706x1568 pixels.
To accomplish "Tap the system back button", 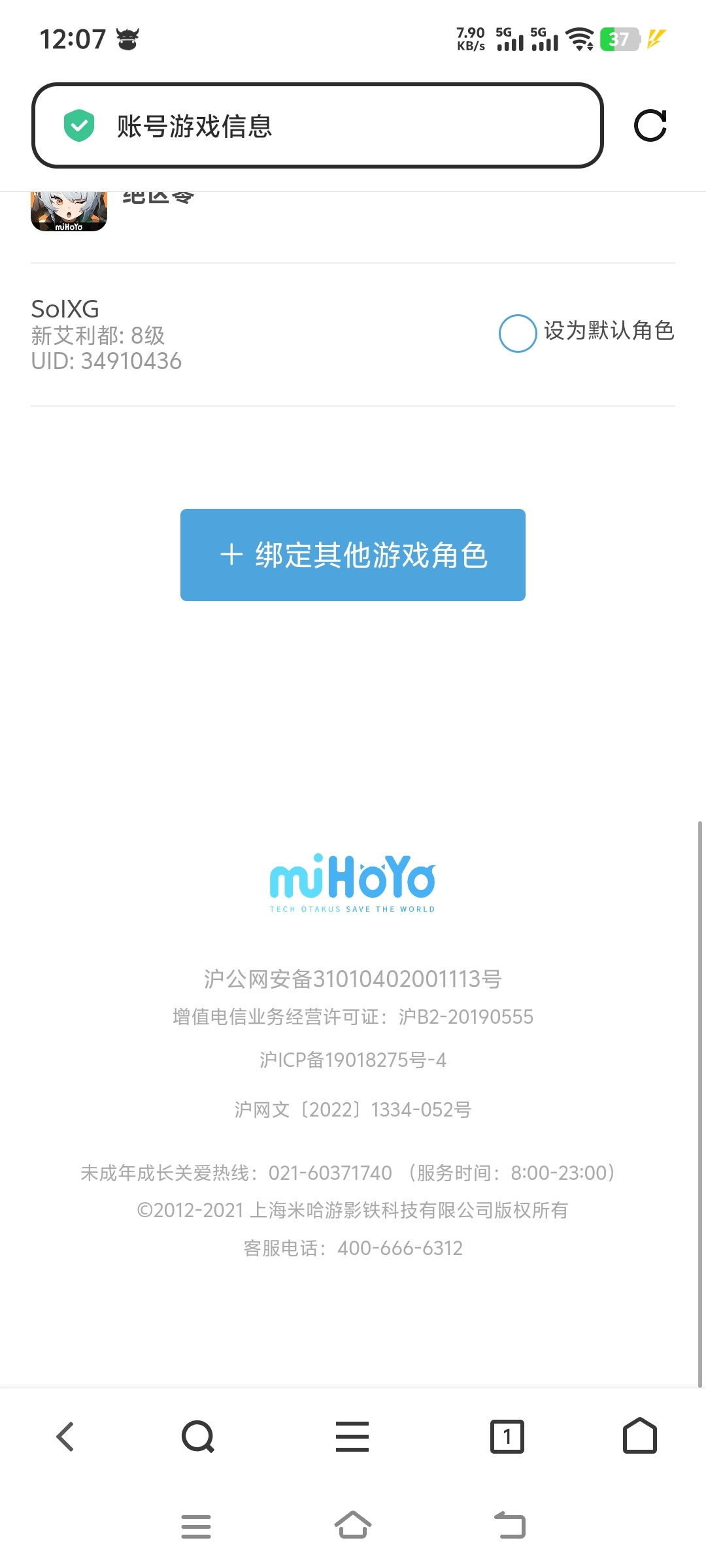I will [510, 1526].
